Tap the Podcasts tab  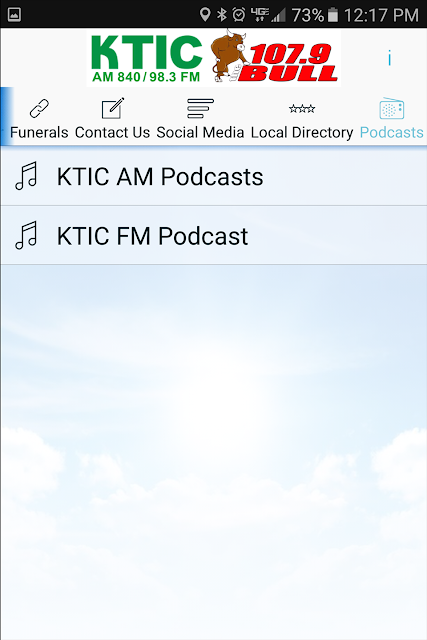(x=391, y=119)
